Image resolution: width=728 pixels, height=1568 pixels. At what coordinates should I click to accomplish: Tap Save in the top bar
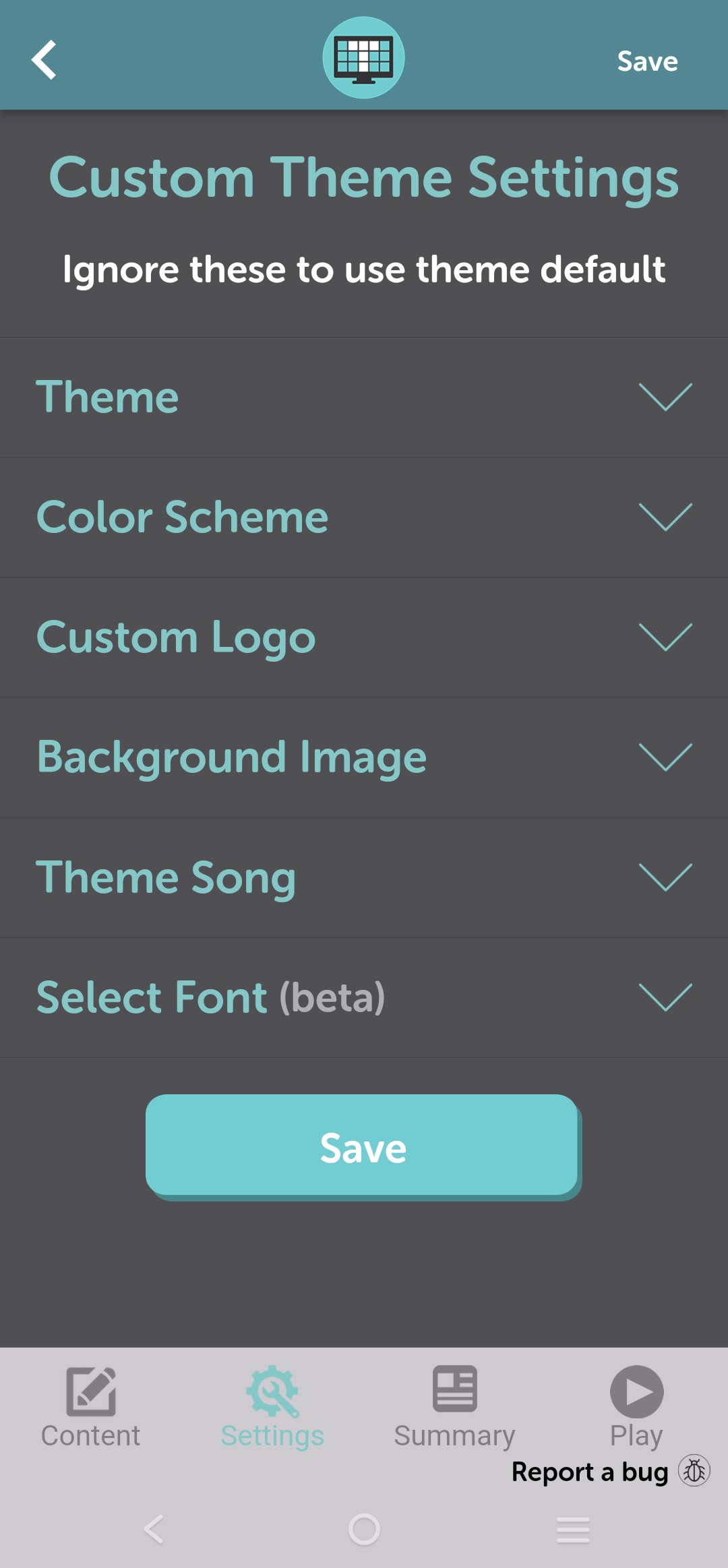(647, 61)
